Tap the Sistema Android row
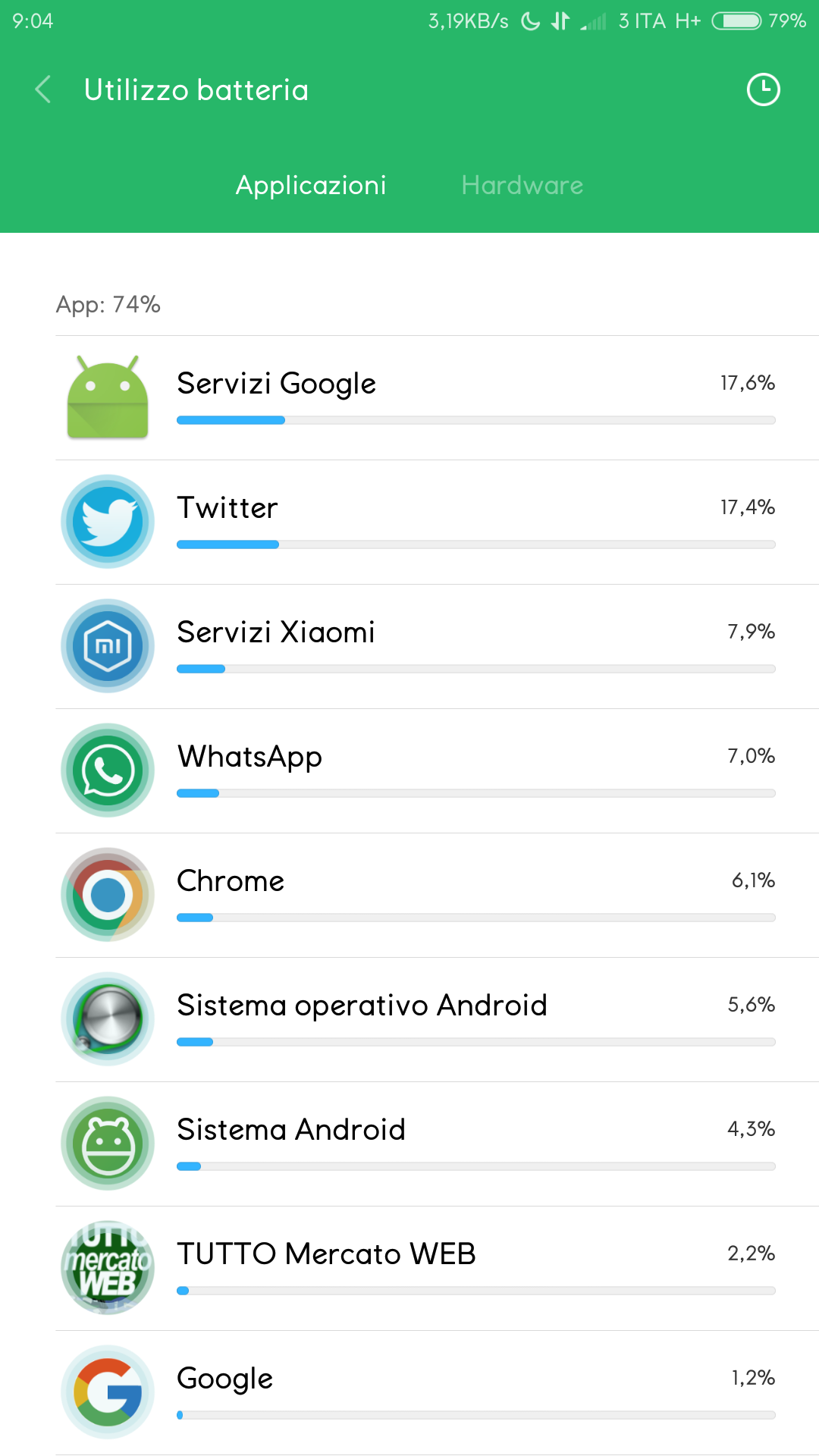819x1456 pixels. [437, 1144]
